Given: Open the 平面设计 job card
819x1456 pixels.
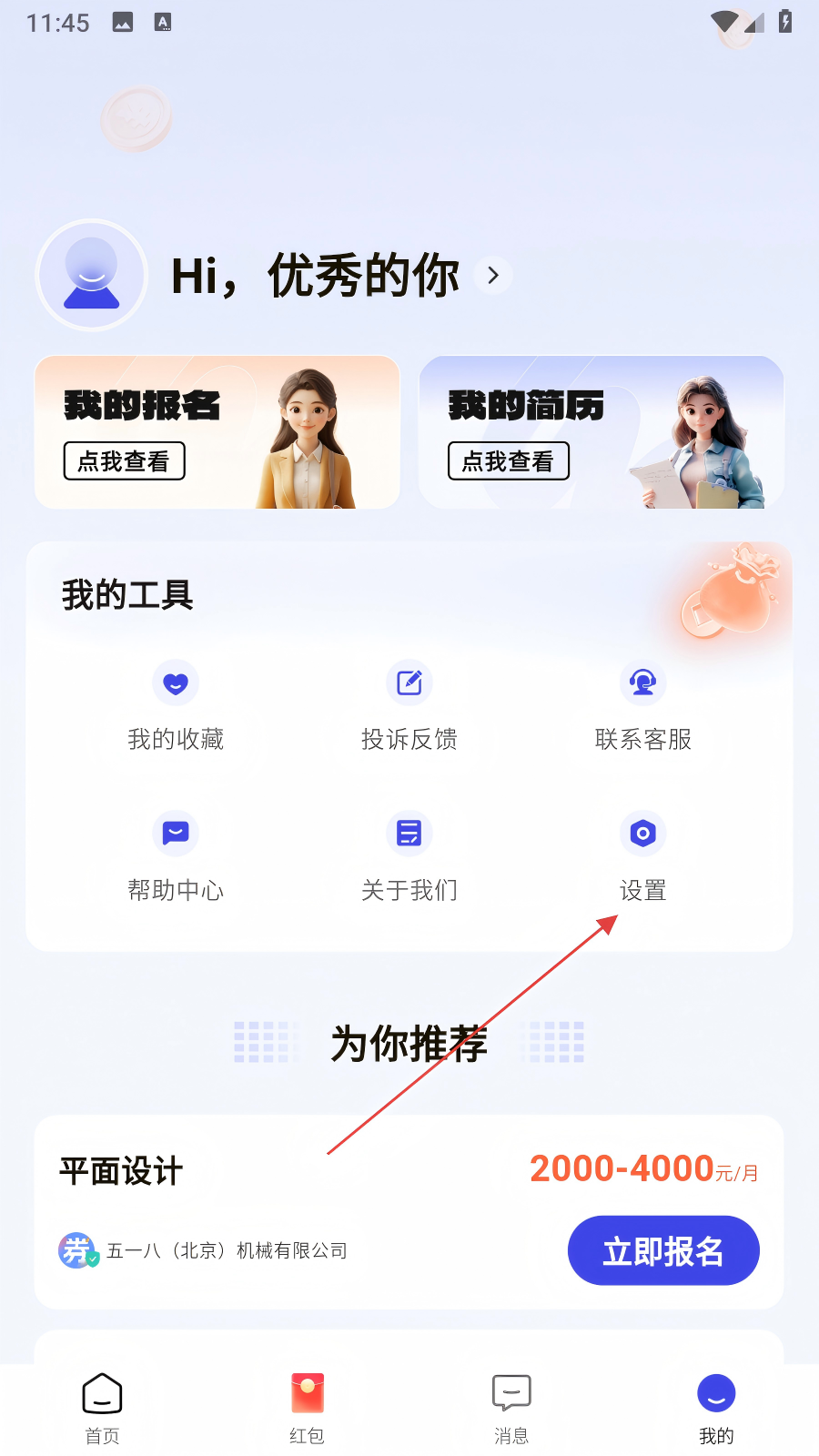Looking at the screenshot, I should tap(273, 1183).
